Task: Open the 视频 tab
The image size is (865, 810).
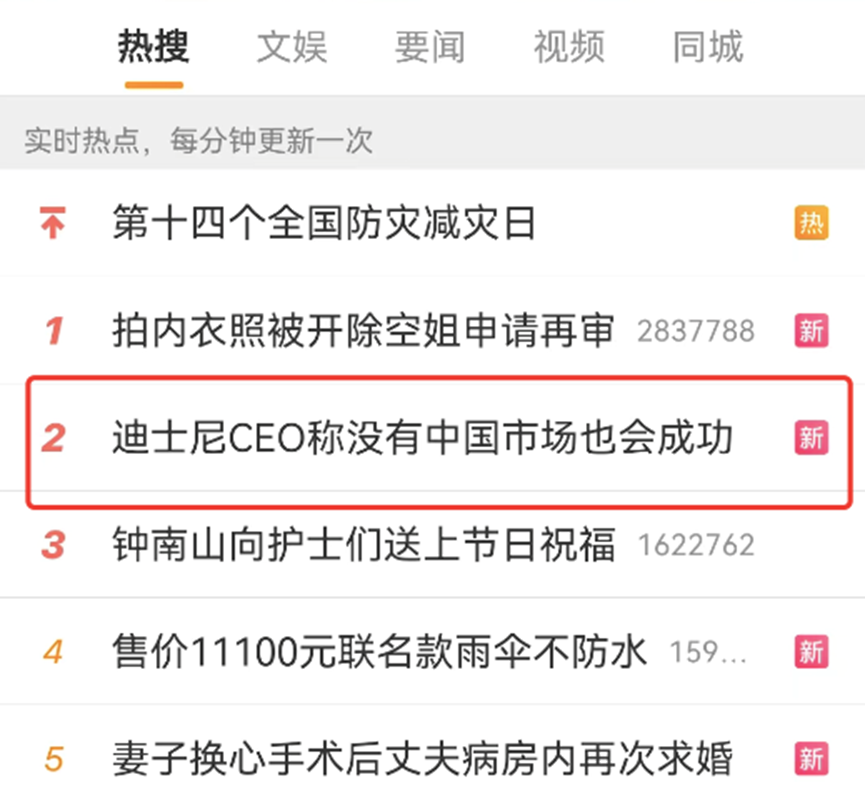Action: point(568,47)
